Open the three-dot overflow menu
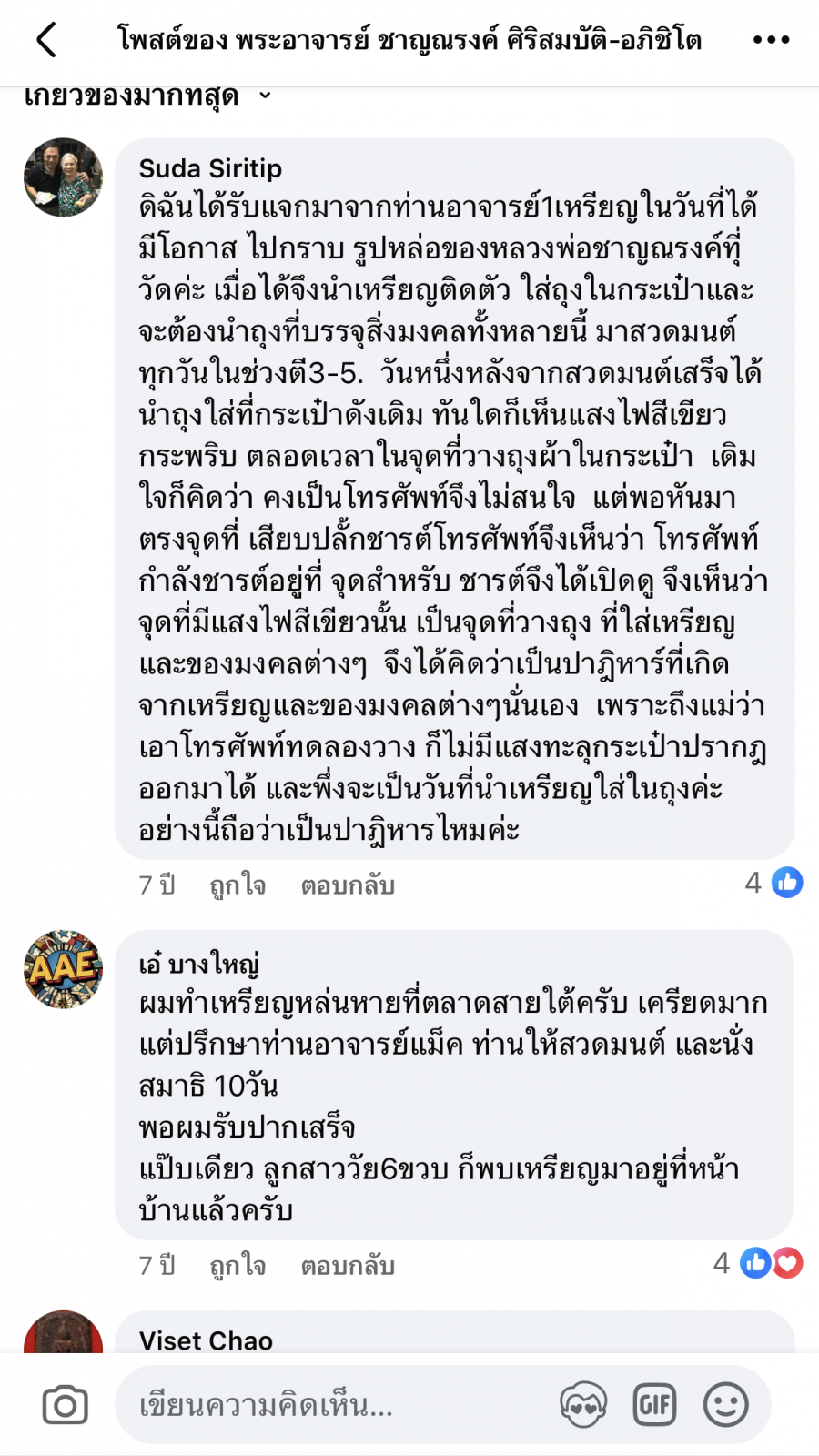Image resolution: width=819 pixels, height=1456 pixels. tap(771, 40)
